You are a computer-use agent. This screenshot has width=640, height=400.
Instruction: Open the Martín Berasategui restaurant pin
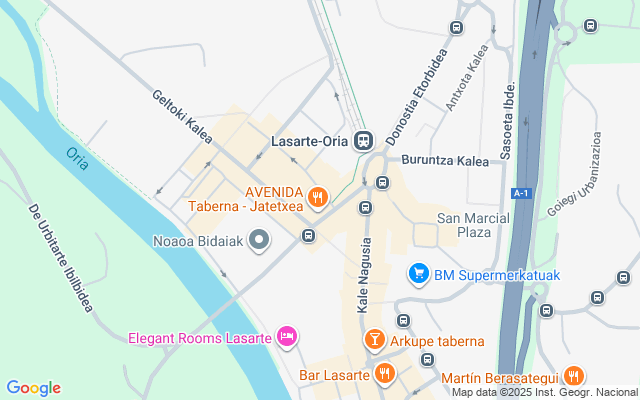pos(573,376)
